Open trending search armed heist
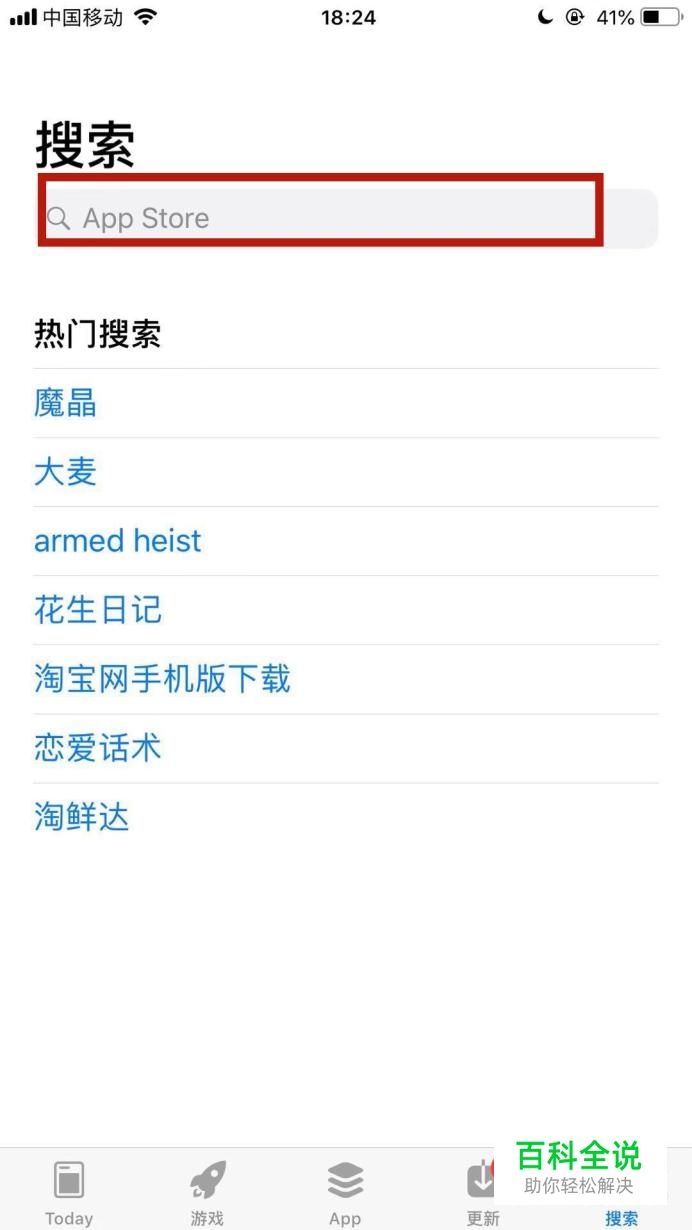The image size is (692, 1230). [x=118, y=541]
